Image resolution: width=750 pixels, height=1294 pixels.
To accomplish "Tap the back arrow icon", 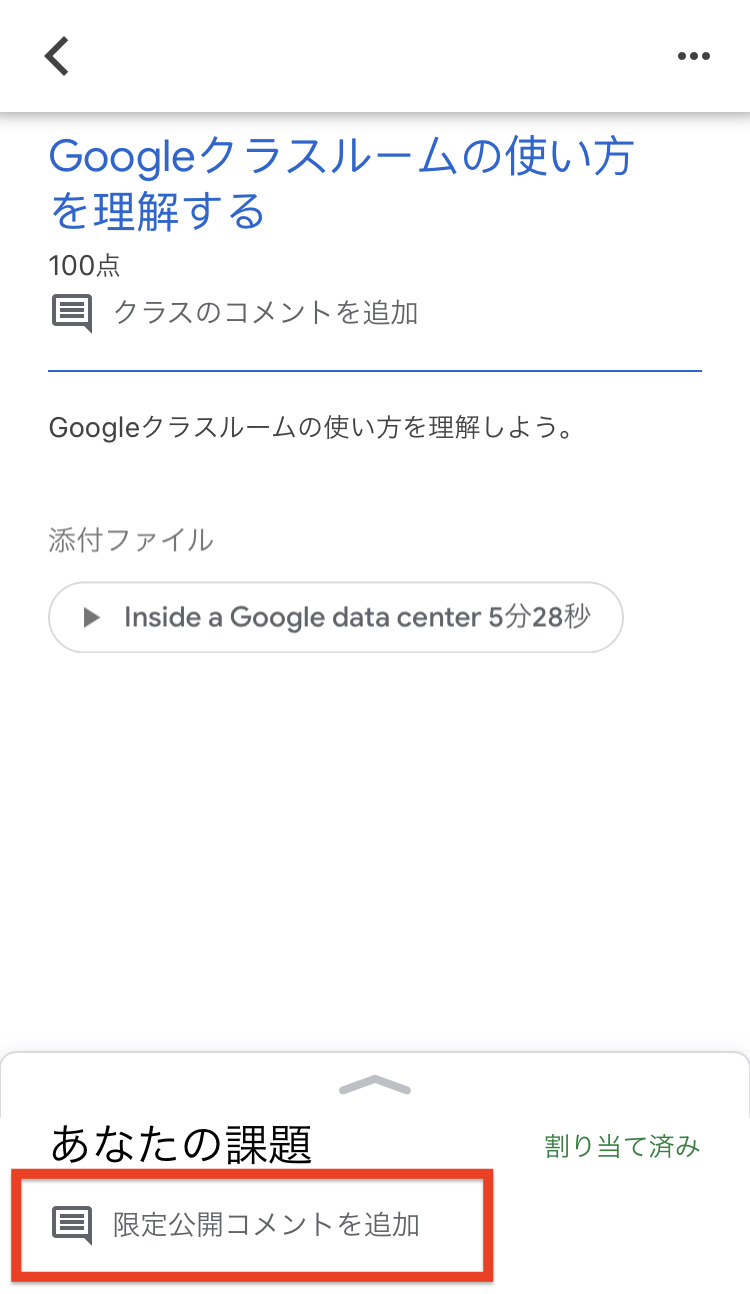I will coord(57,56).
